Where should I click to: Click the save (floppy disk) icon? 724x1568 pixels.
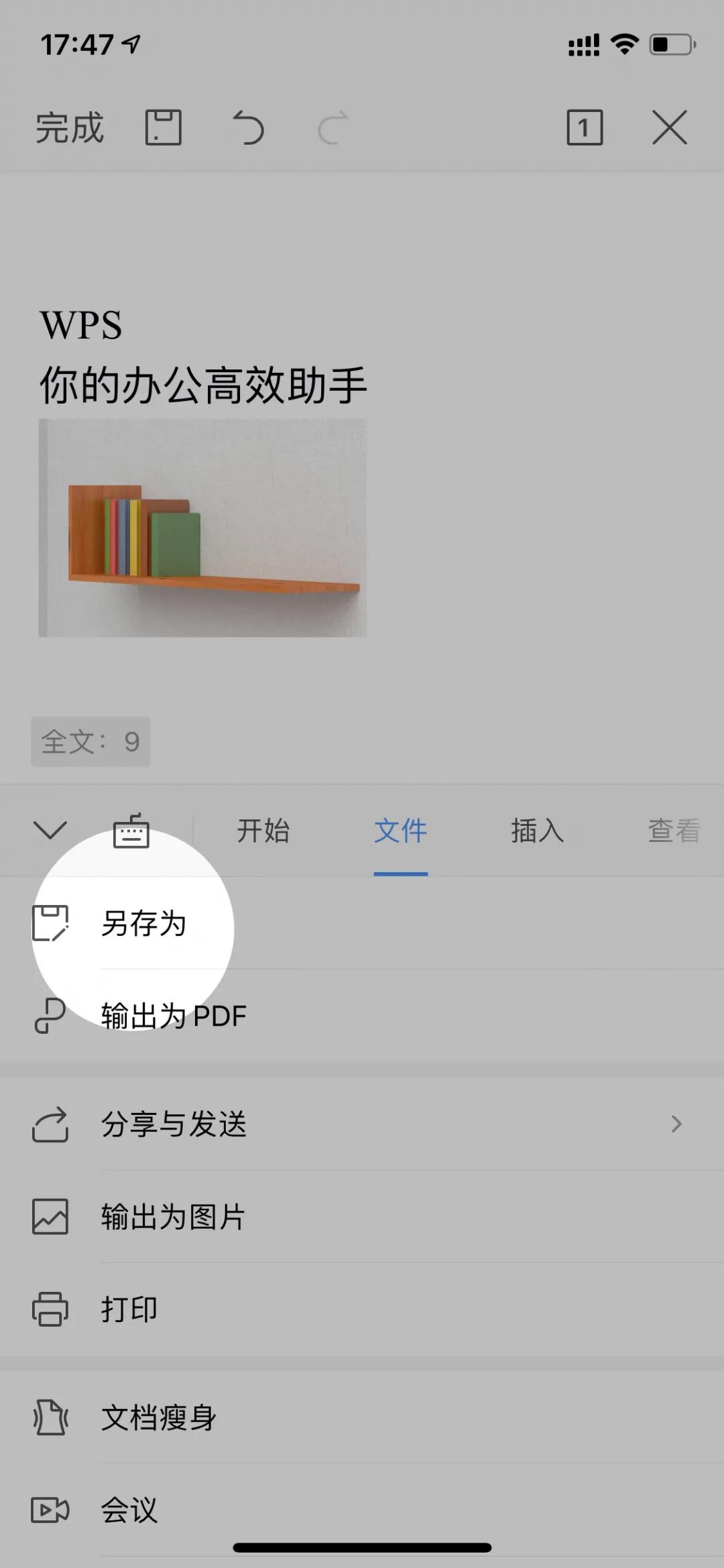[x=164, y=127]
